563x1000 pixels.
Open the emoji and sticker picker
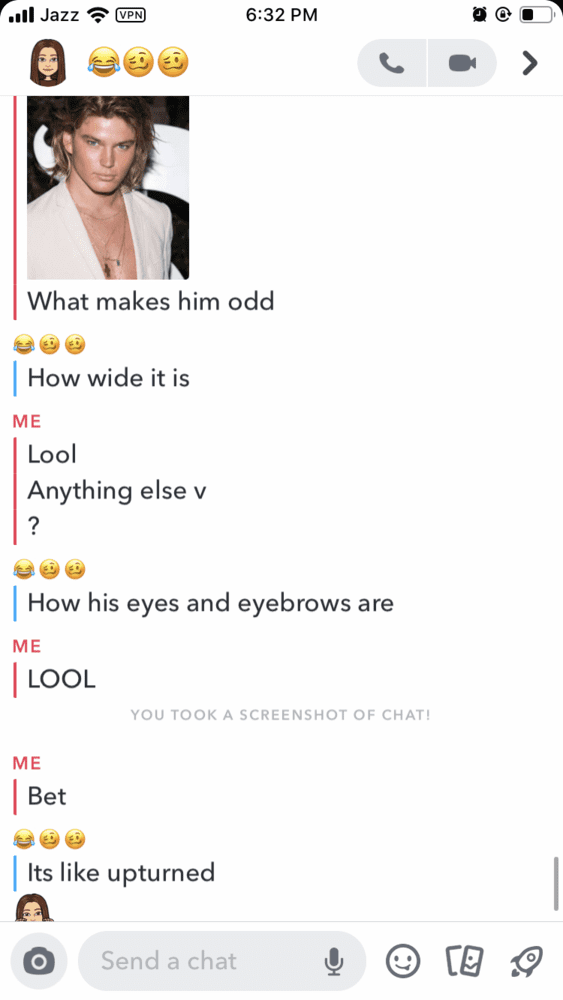pyautogui.click(x=404, y=961)
